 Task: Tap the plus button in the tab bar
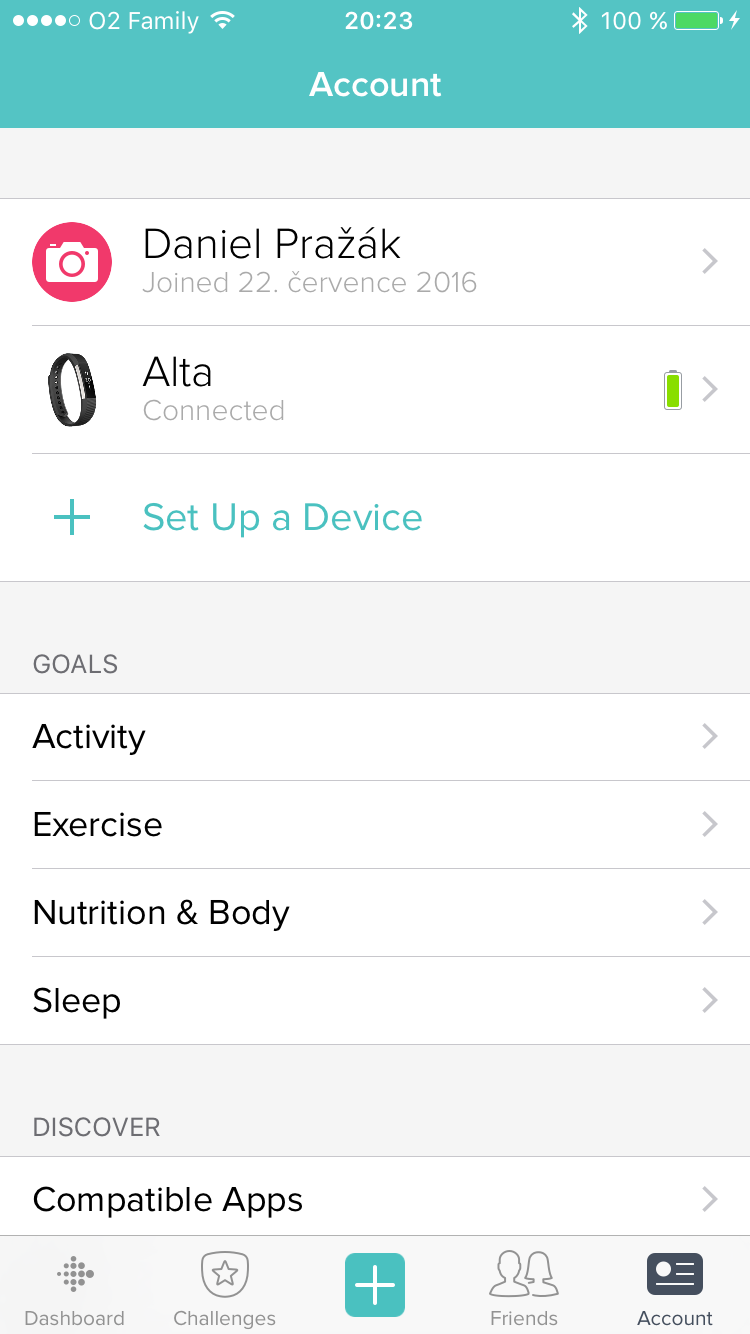coord(375,1284)
